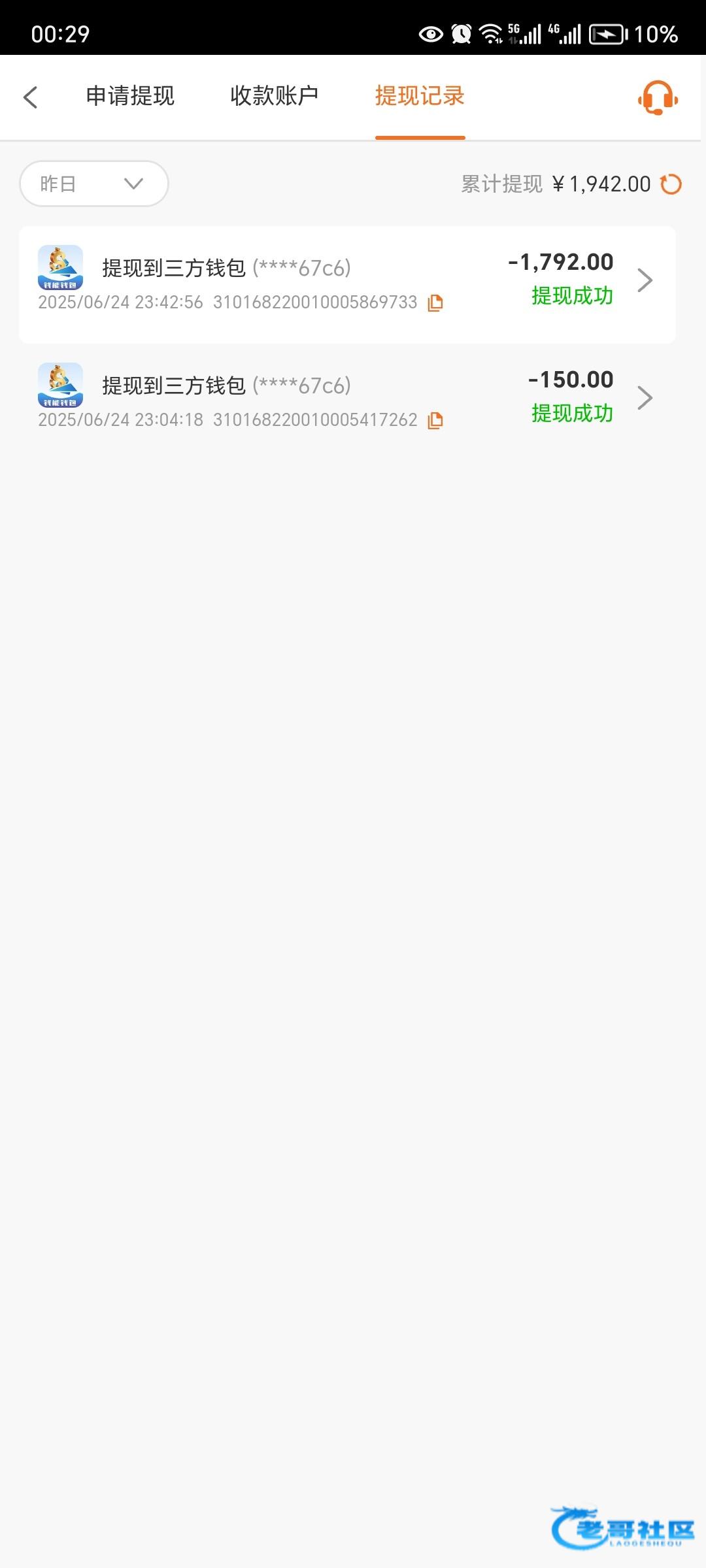Copy order number ending in 5869733
The image size is (706, 1568).
point(435,302)
